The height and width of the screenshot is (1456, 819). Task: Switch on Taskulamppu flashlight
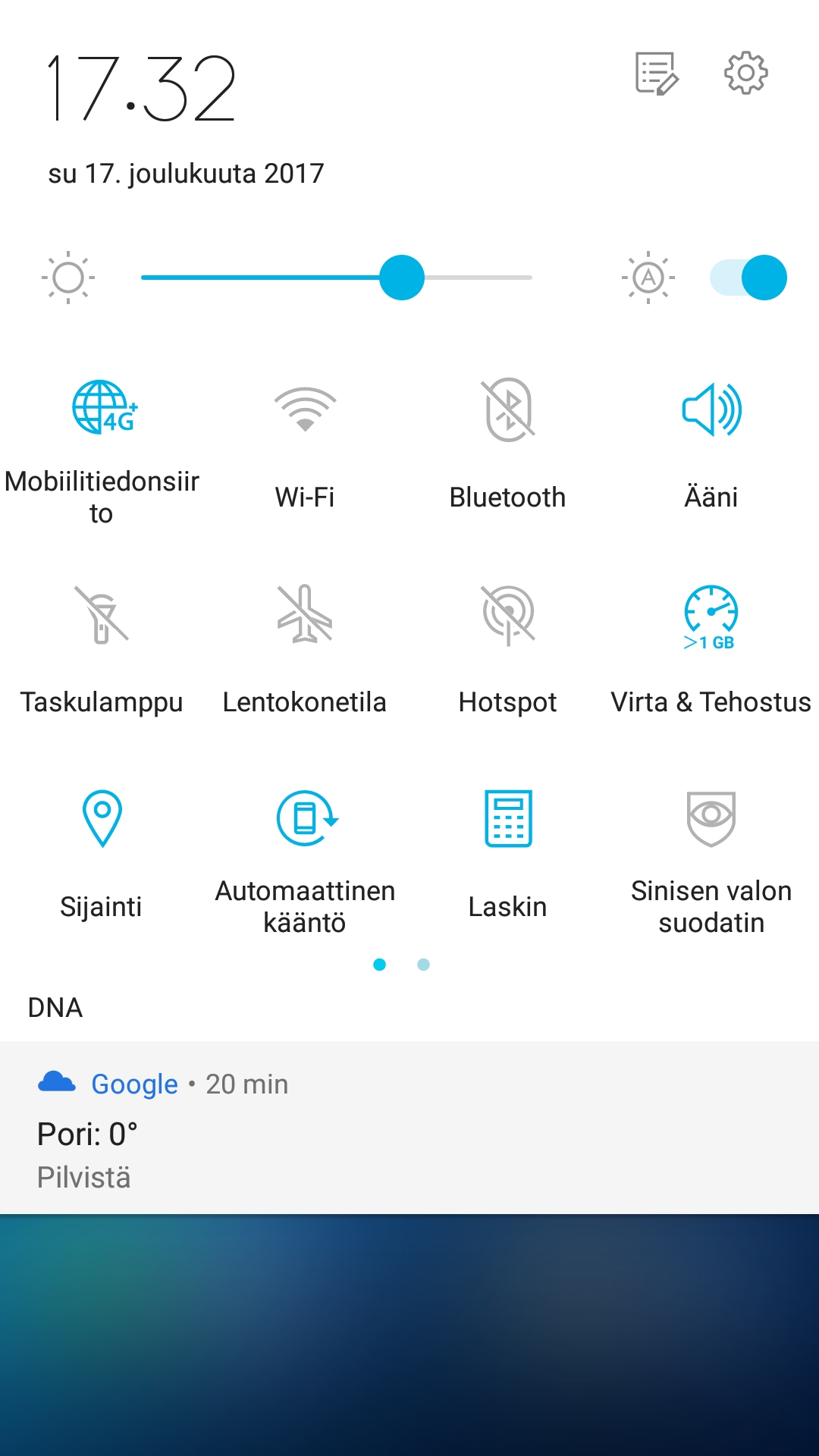coord(102,614)
